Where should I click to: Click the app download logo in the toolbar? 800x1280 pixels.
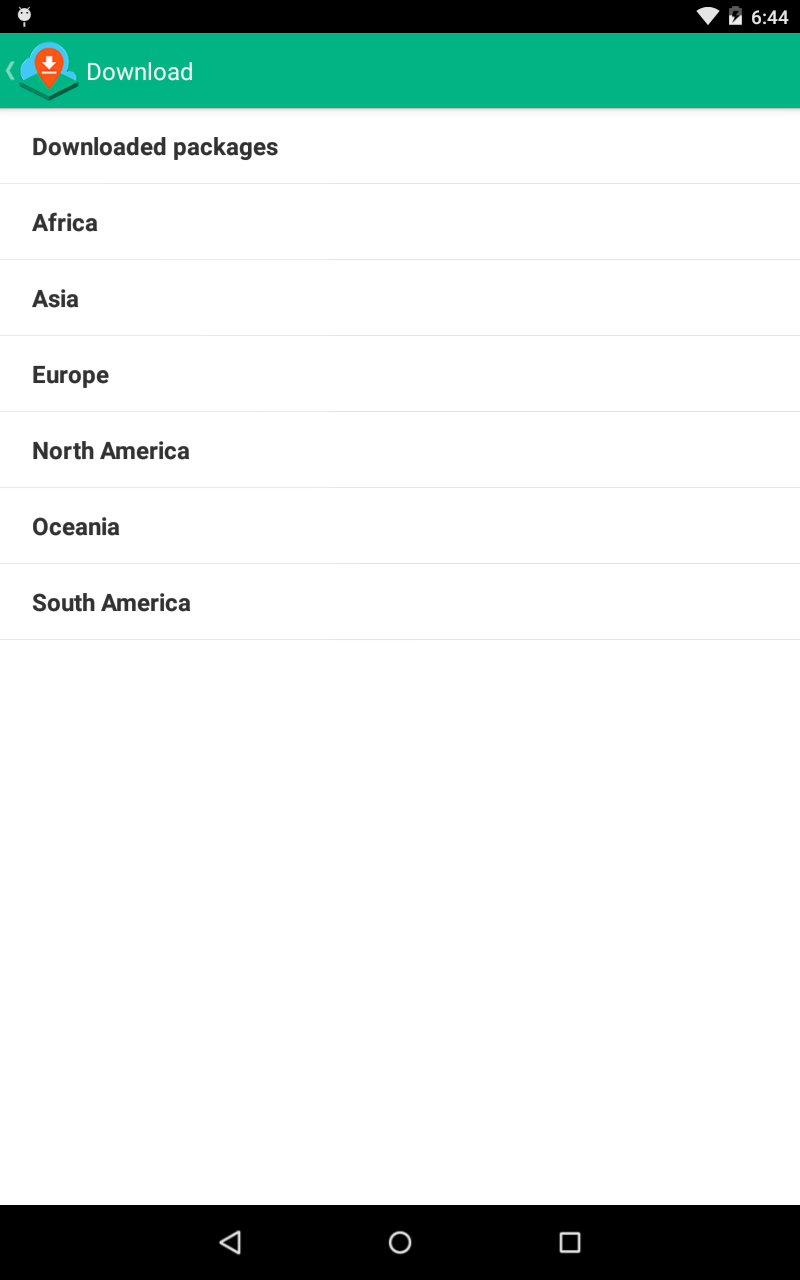(x=48, y=70)
